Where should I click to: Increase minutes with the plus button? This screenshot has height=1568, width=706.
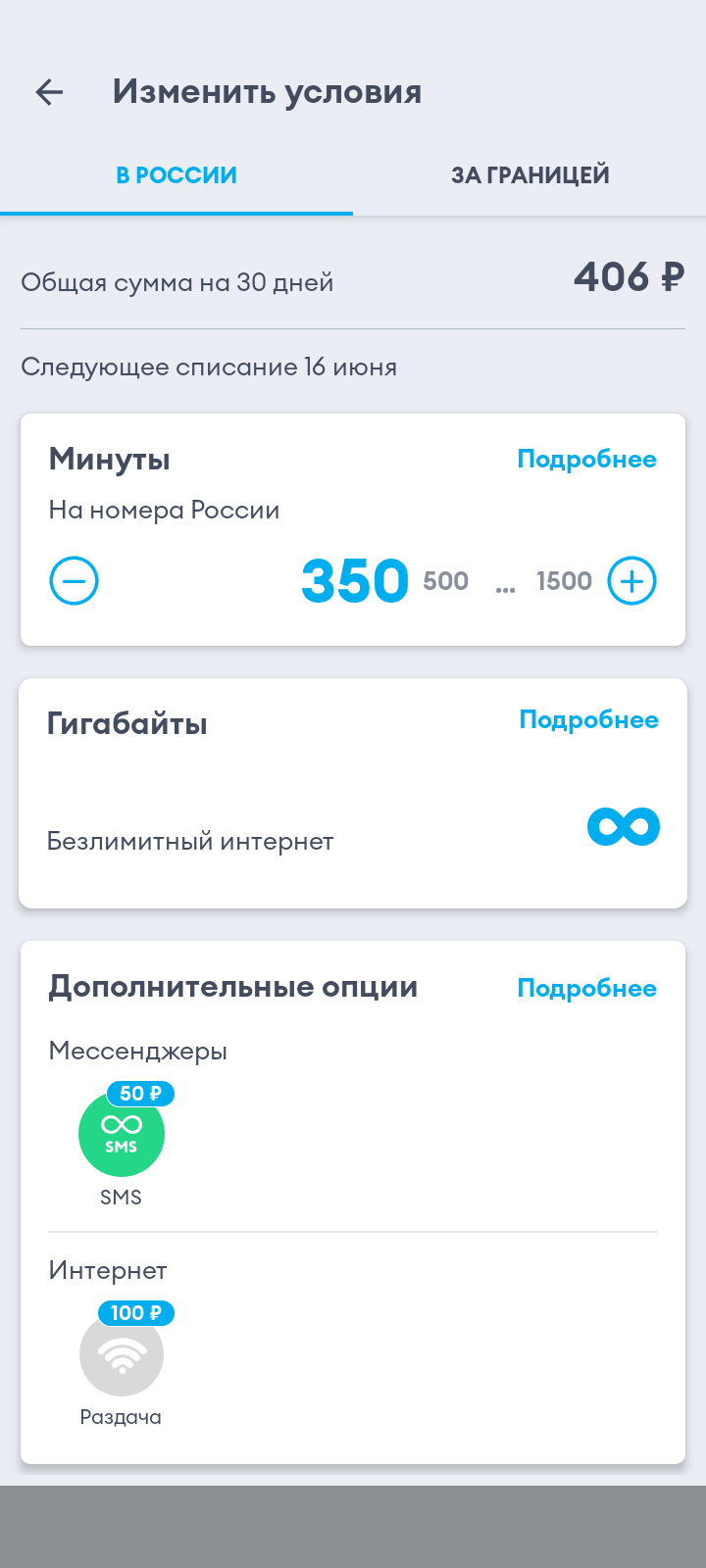click(x=631, y=581)
